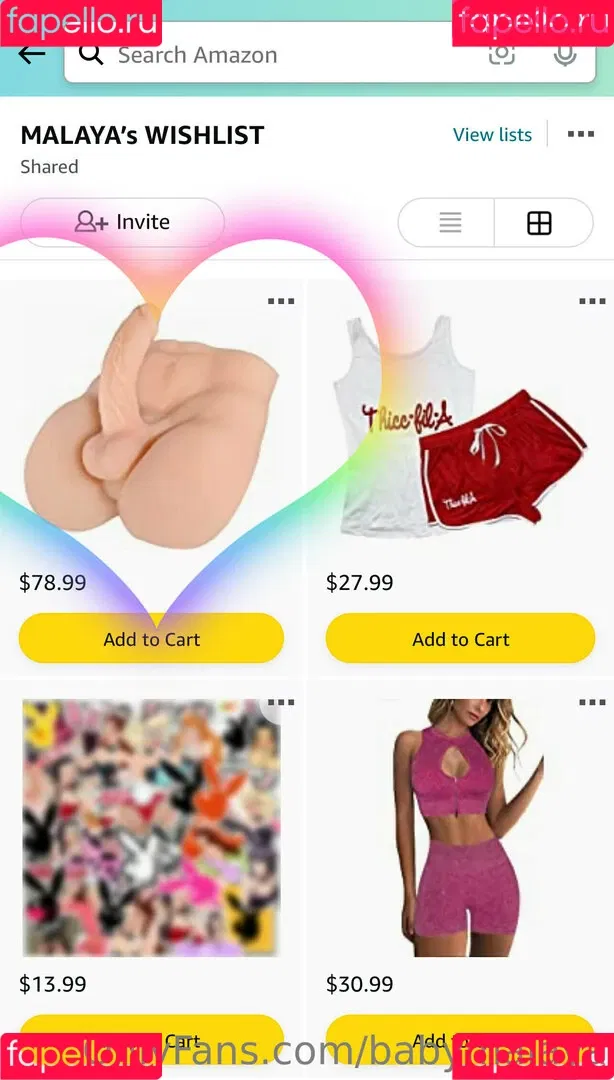Go back with the arrow icon
The height and width of the screenshot is (1080, 614).
[x=32, y=55]
